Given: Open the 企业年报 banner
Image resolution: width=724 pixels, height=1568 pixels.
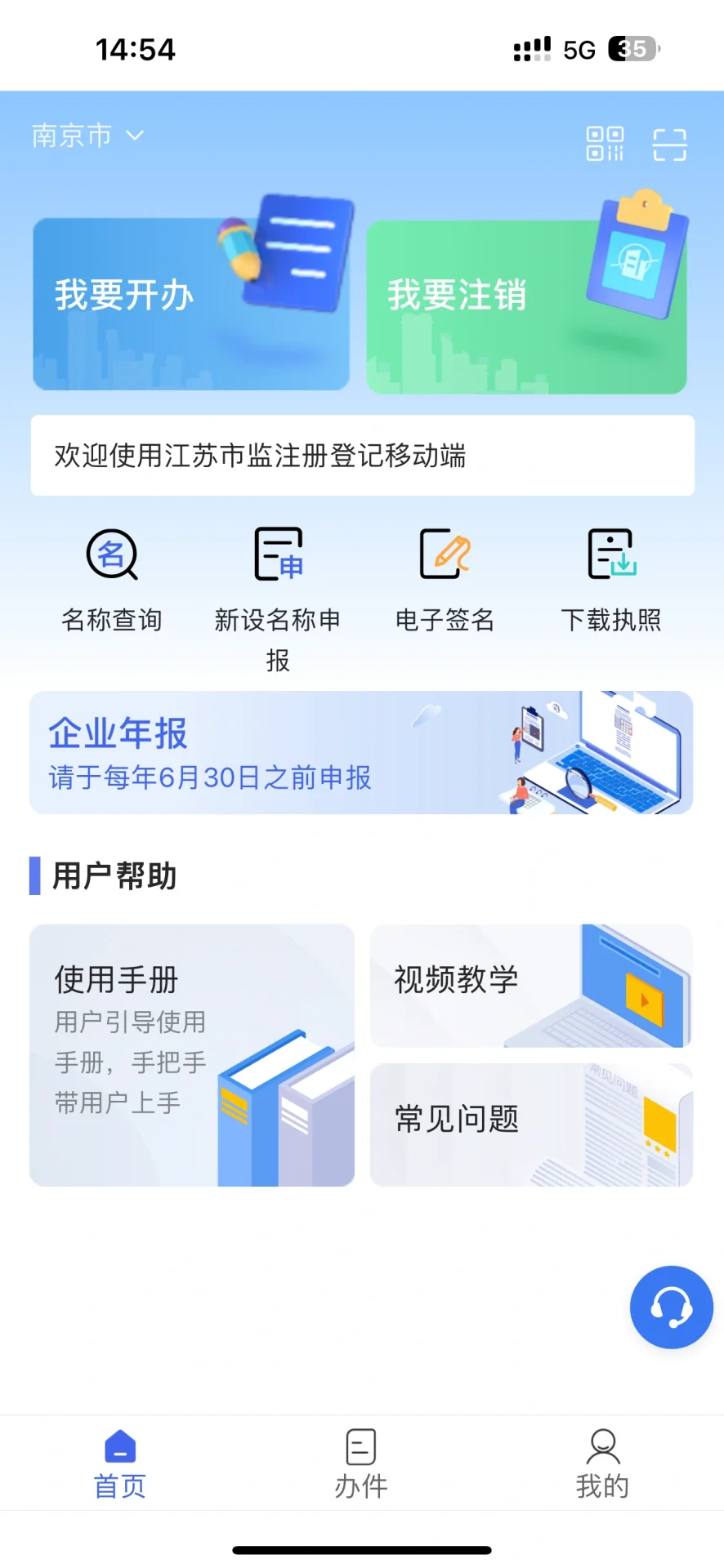Looking at the screenshot, I should pos(361,752).
